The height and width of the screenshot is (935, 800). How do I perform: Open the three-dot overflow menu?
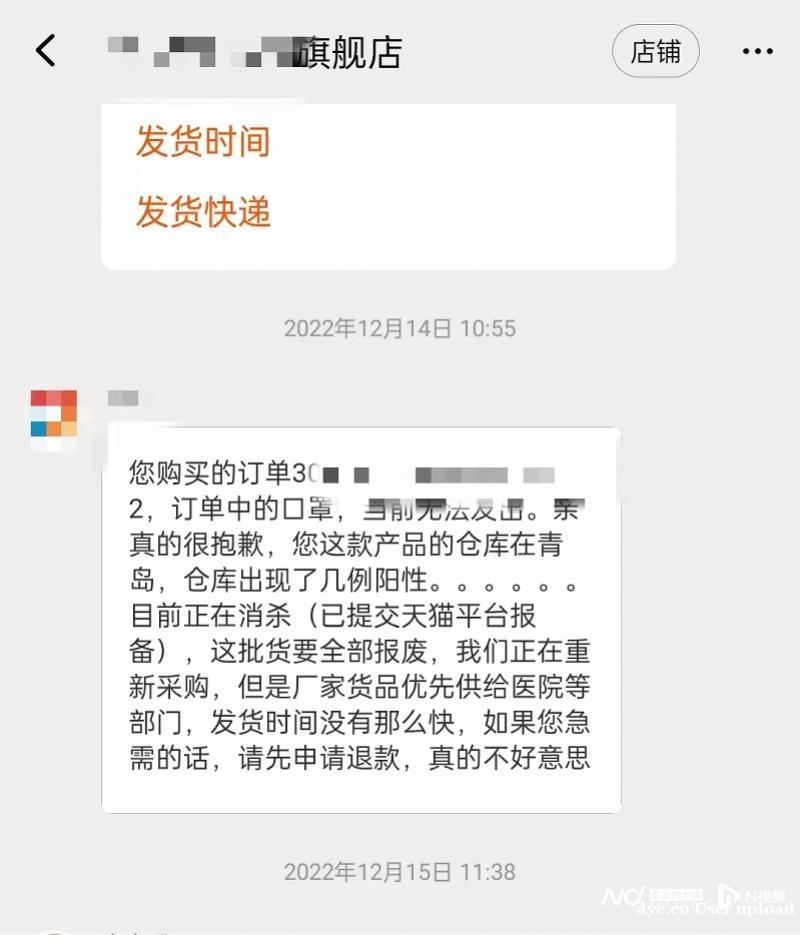pos(757,51)
